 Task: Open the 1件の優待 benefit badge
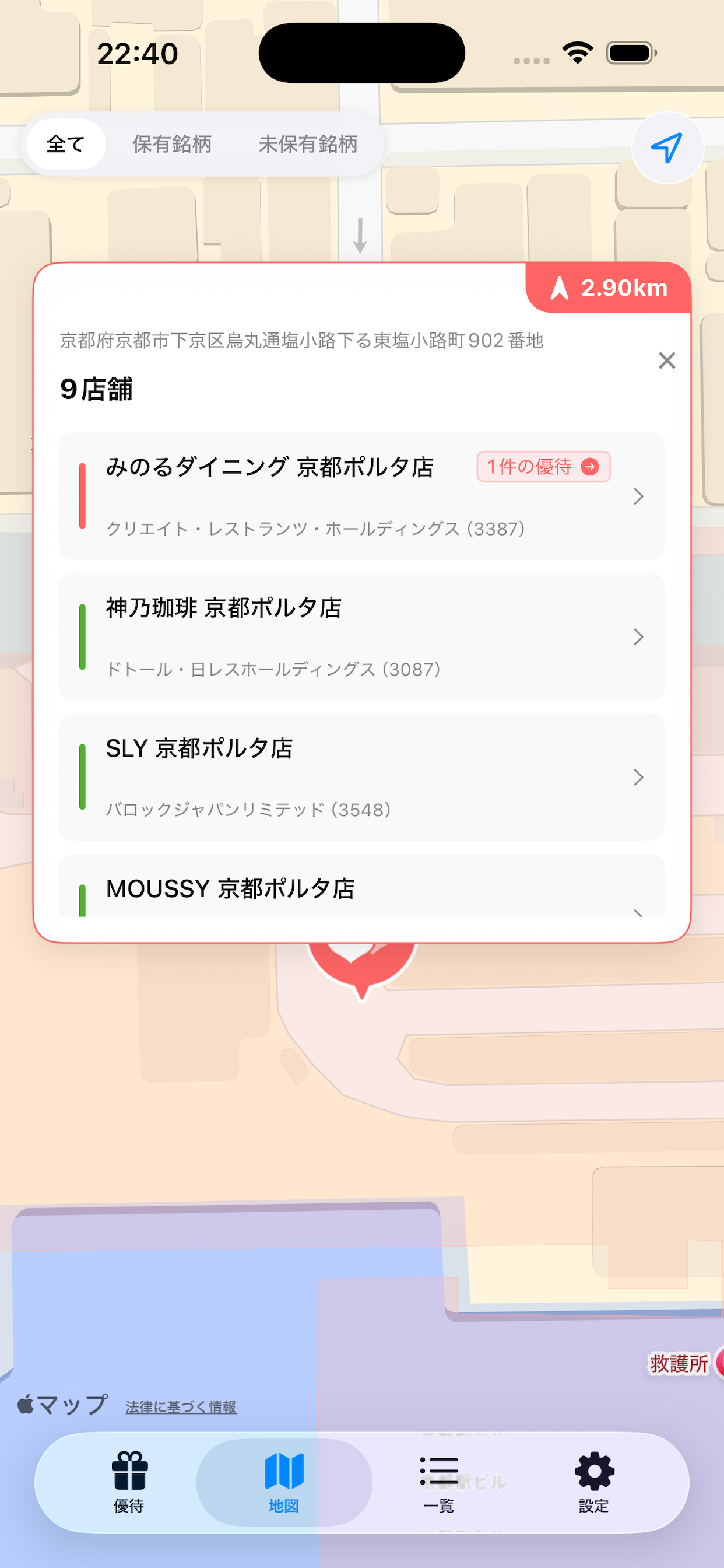543,466
